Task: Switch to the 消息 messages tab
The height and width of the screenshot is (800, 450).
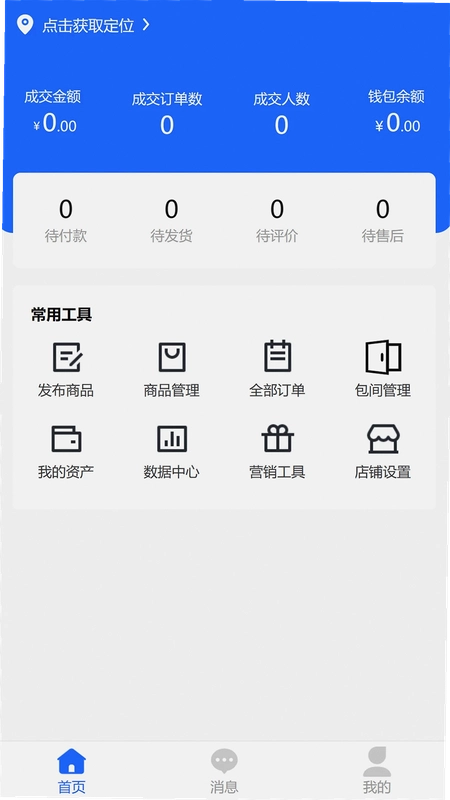Action: click(224, 771)
